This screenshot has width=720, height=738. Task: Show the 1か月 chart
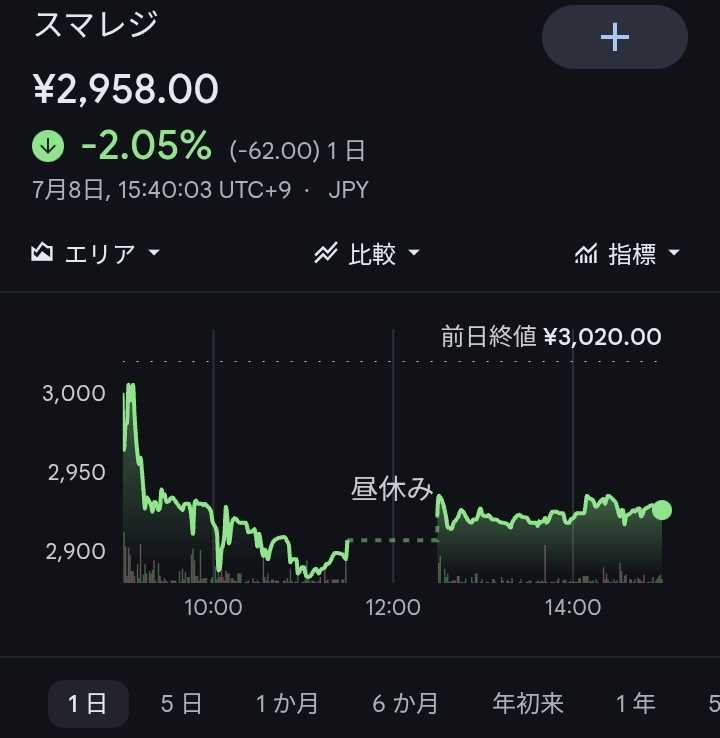(287, 704)
